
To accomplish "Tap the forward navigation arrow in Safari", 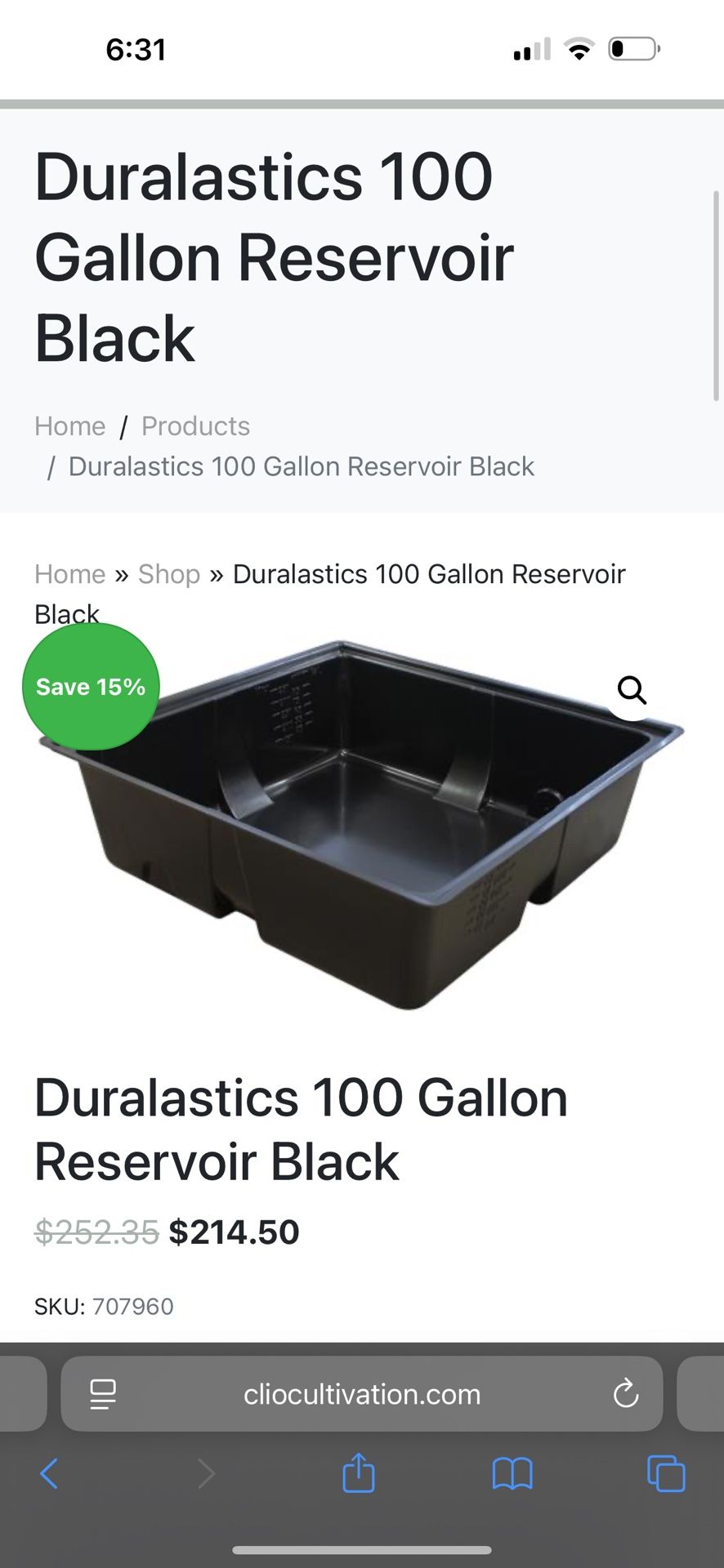I will tap(205, 1474).
